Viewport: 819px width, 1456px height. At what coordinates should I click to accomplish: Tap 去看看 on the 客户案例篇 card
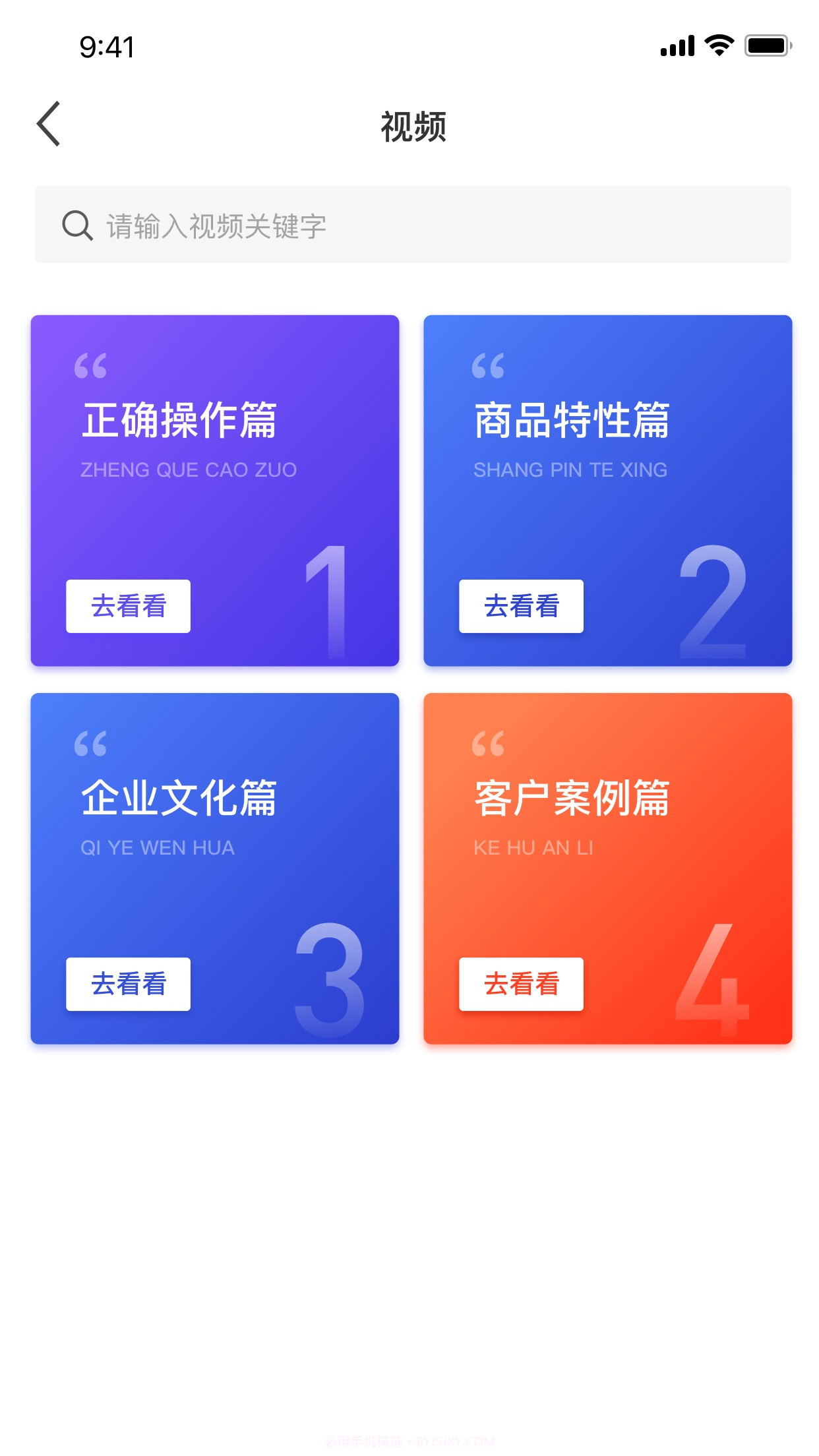520,983
